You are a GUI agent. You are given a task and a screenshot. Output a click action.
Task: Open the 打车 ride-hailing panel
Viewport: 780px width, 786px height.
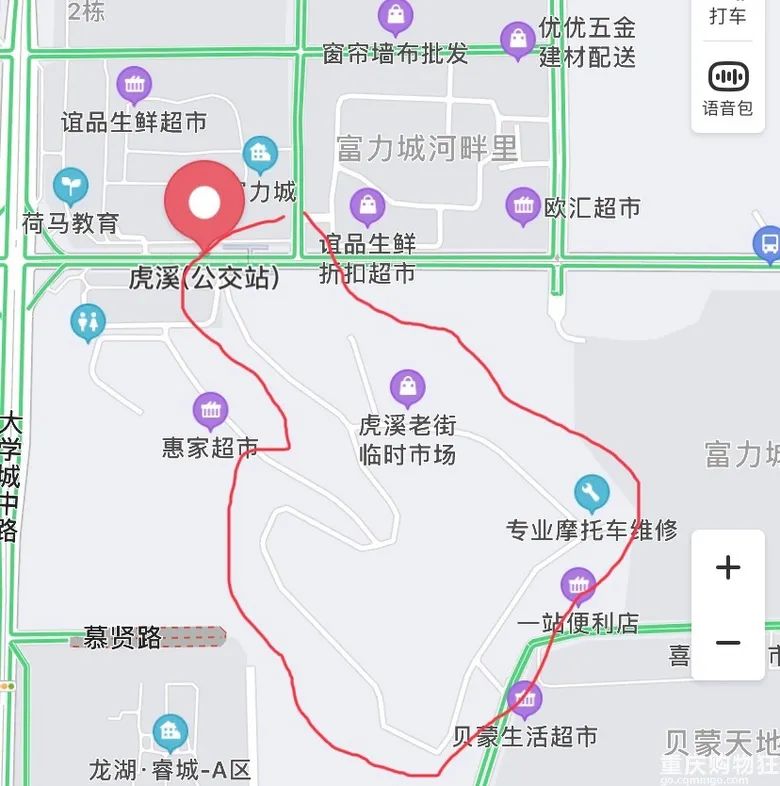coord(729,17)
